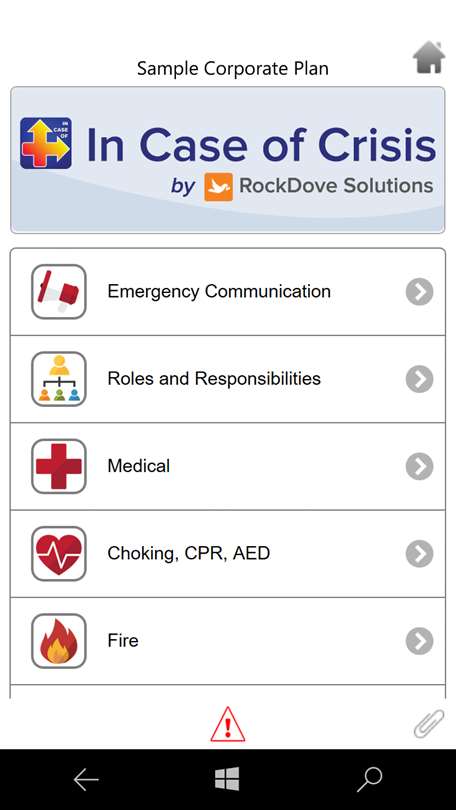The image size is (456, 810).
Task: Open the Fire procedures row
Action: 228,641
